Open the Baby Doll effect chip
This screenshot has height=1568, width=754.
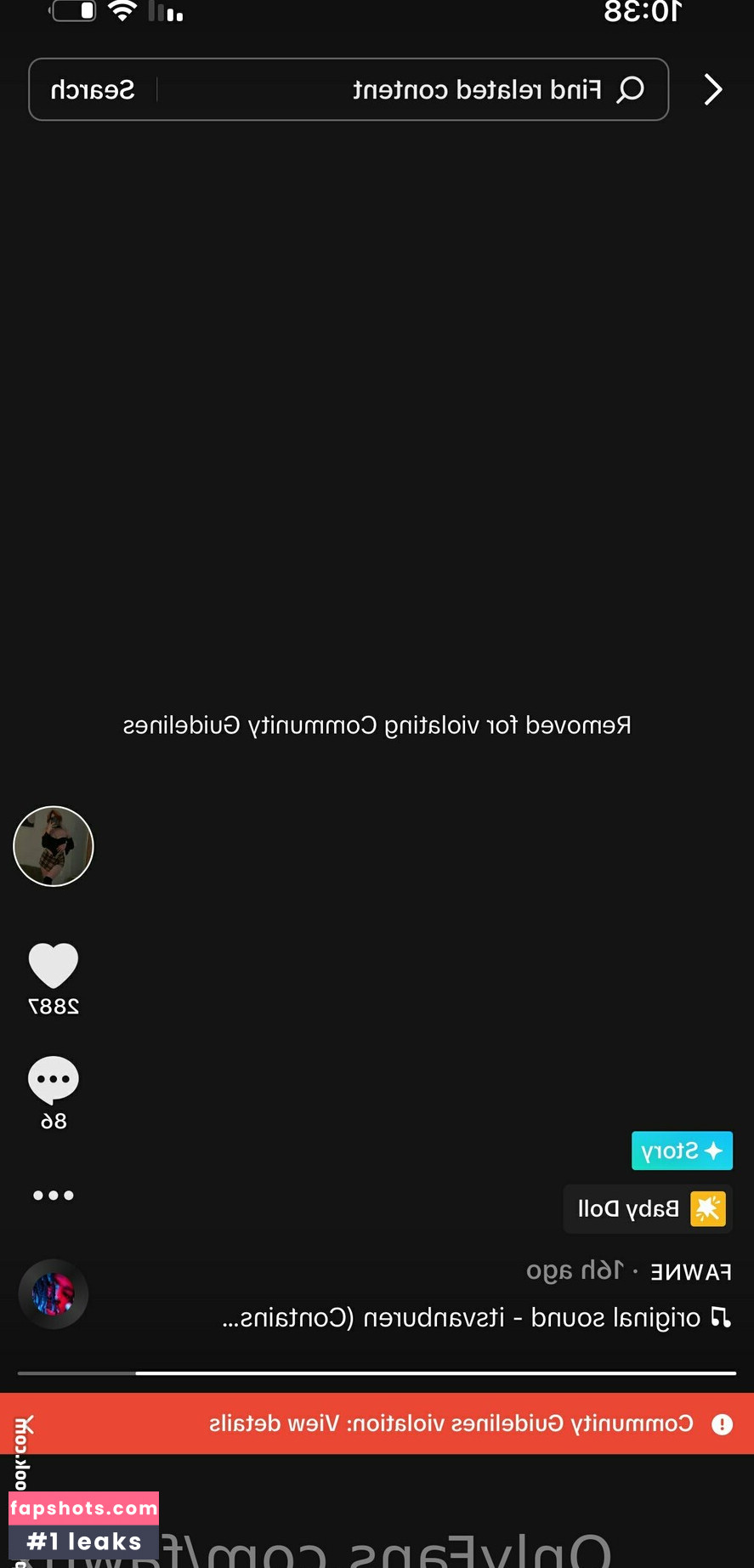click(648, 1208)
